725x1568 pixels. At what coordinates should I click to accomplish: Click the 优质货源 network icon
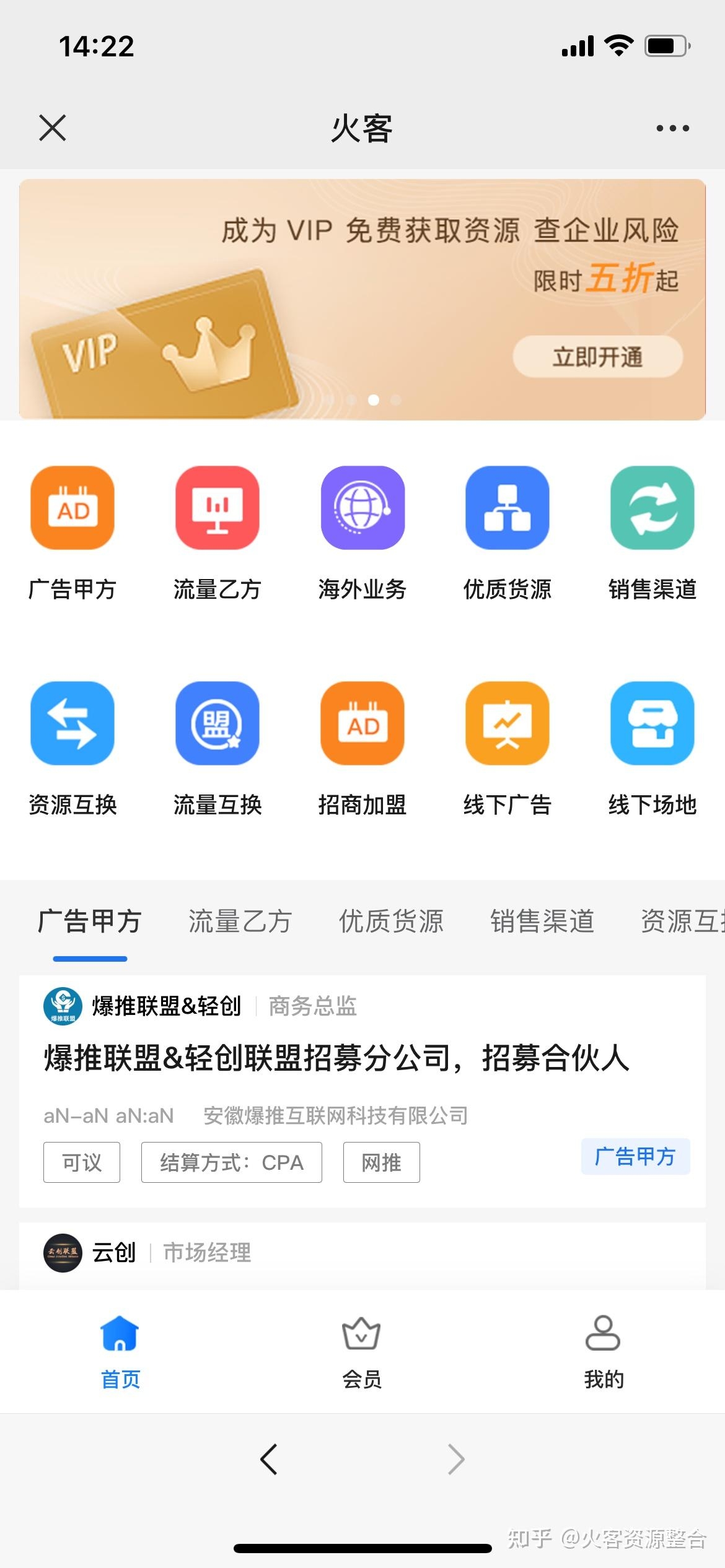(508, 508)
